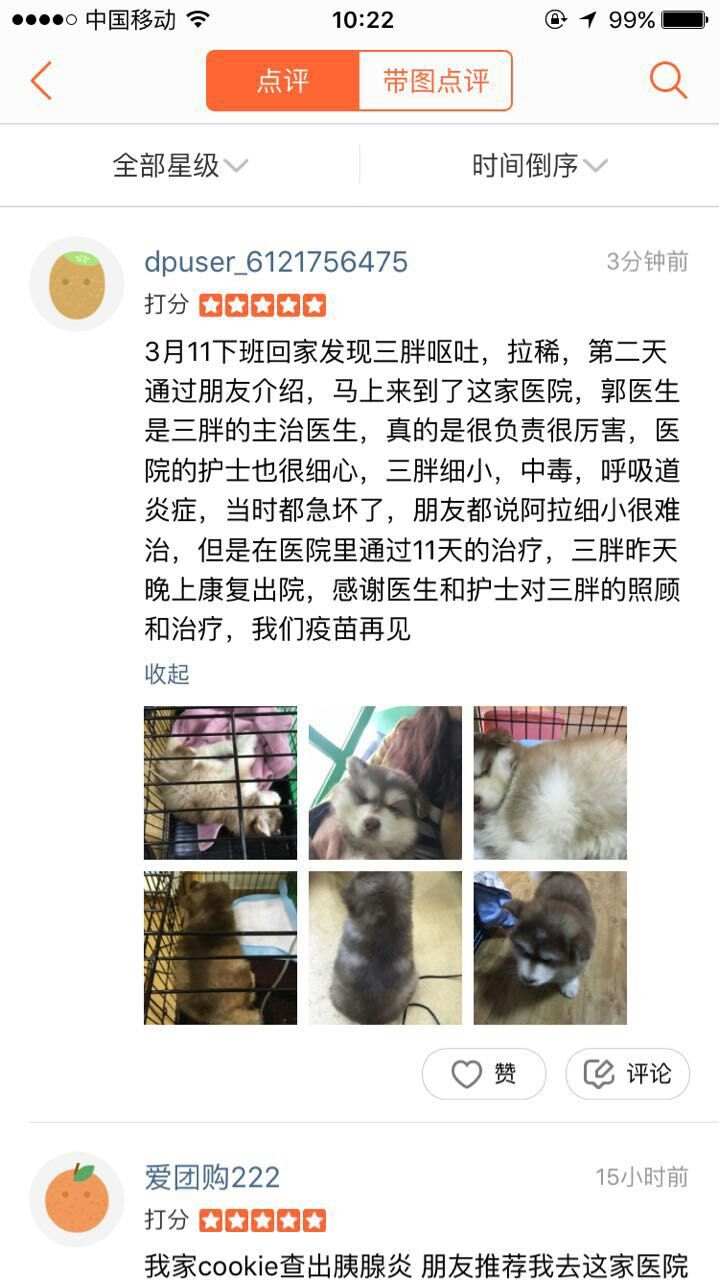Comment on the review via 评论
719x1280 pixels.
(628, 1074)
